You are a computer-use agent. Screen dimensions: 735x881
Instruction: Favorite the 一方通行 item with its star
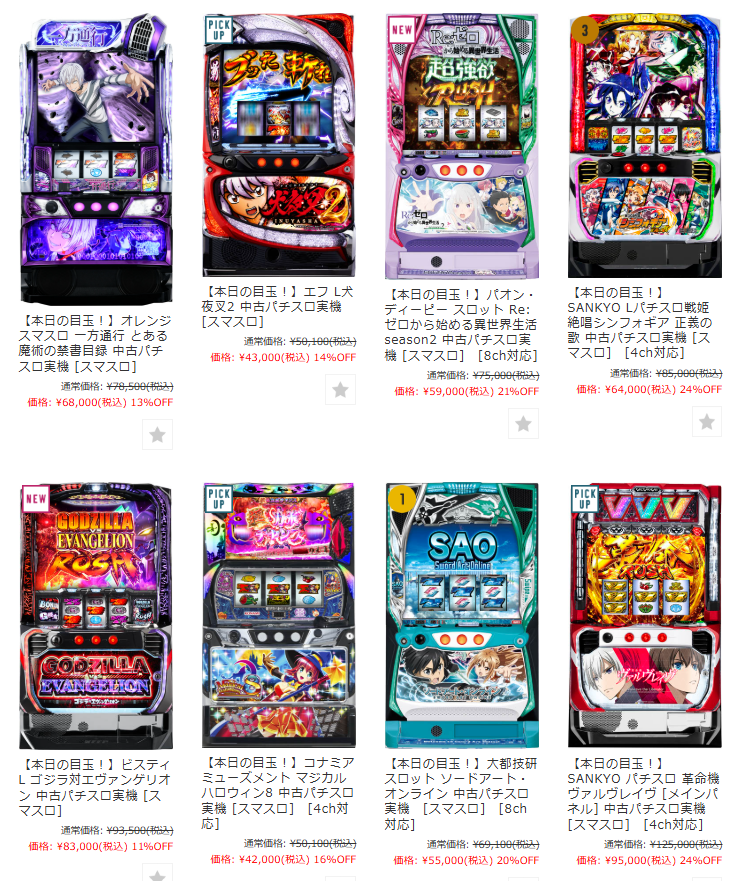click(x=157, y=435)
